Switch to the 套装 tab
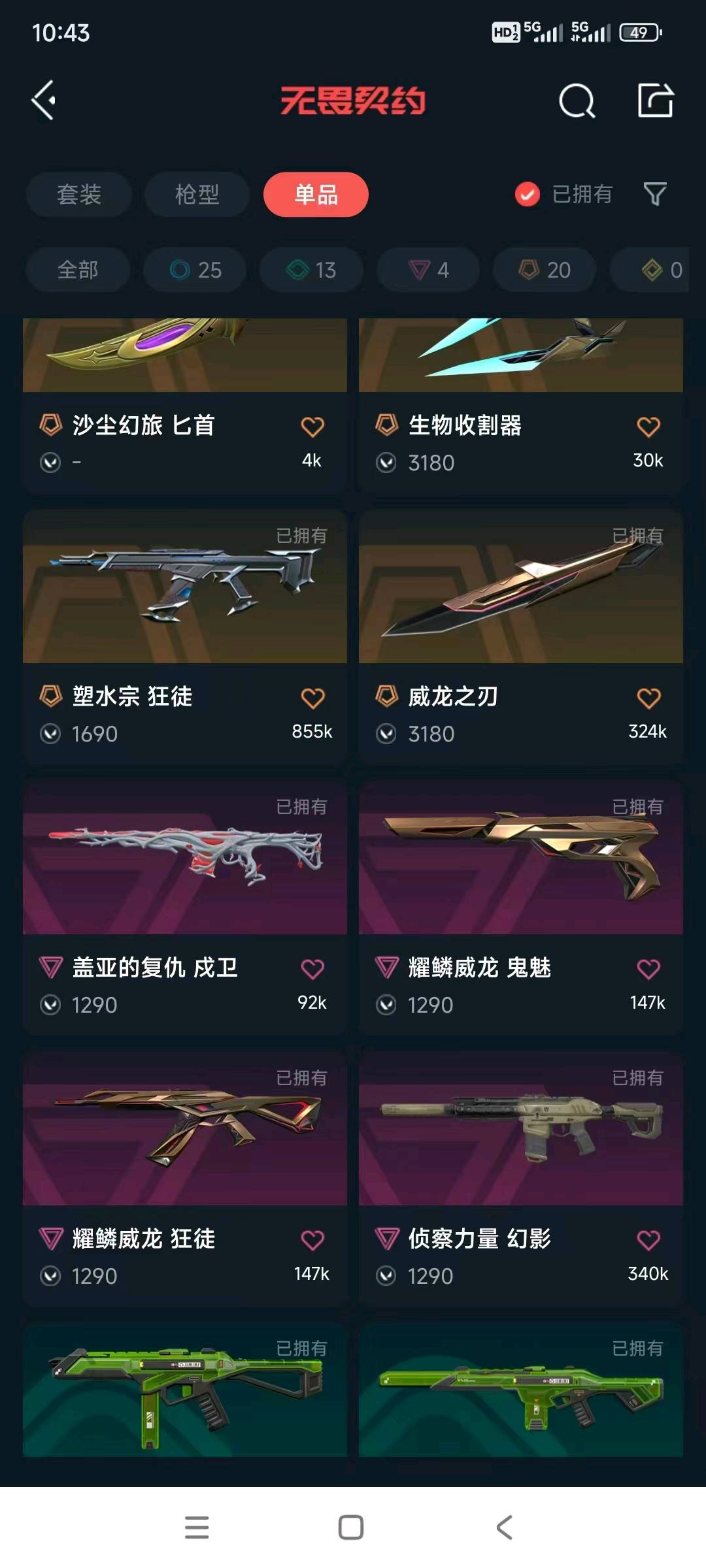 click(x=79, y=195)
